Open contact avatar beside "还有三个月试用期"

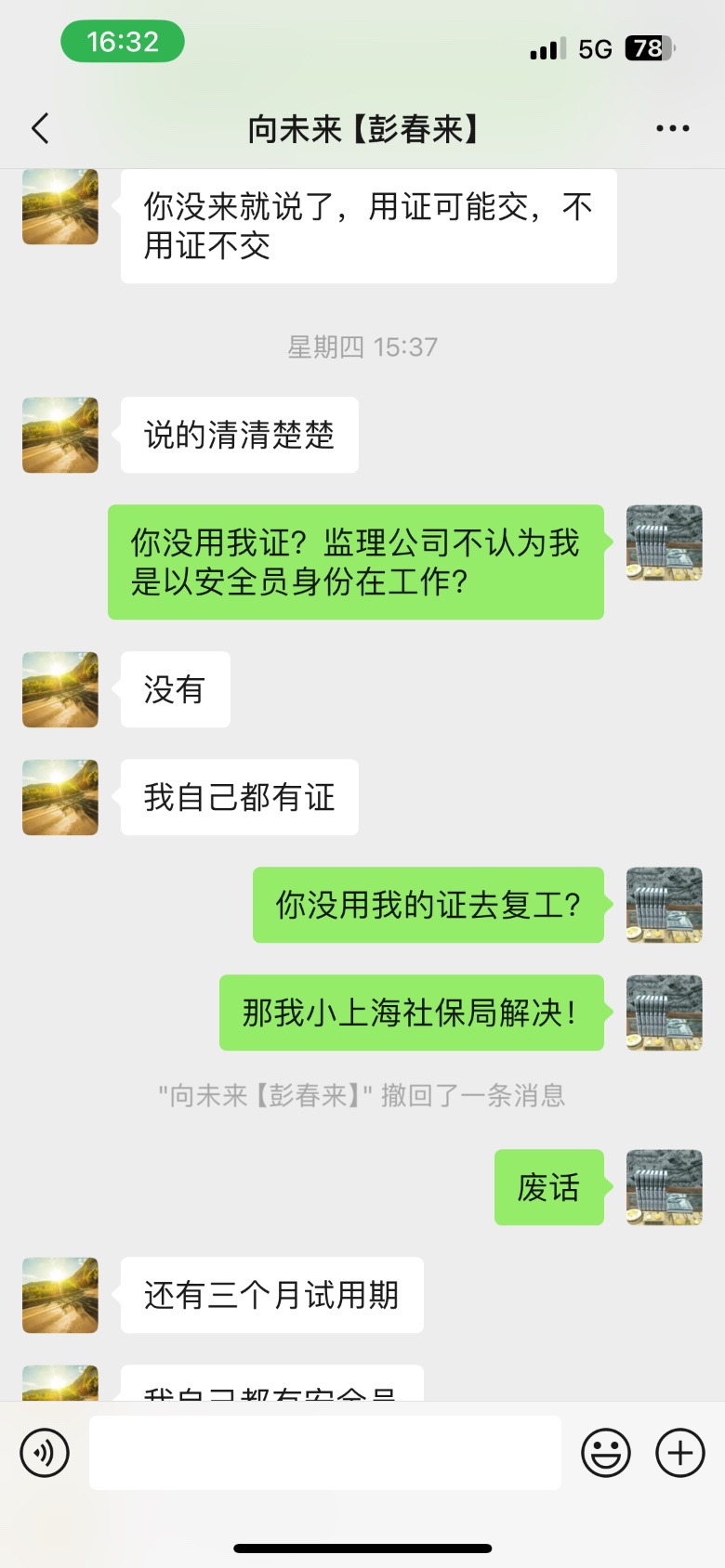point(60,1295)
